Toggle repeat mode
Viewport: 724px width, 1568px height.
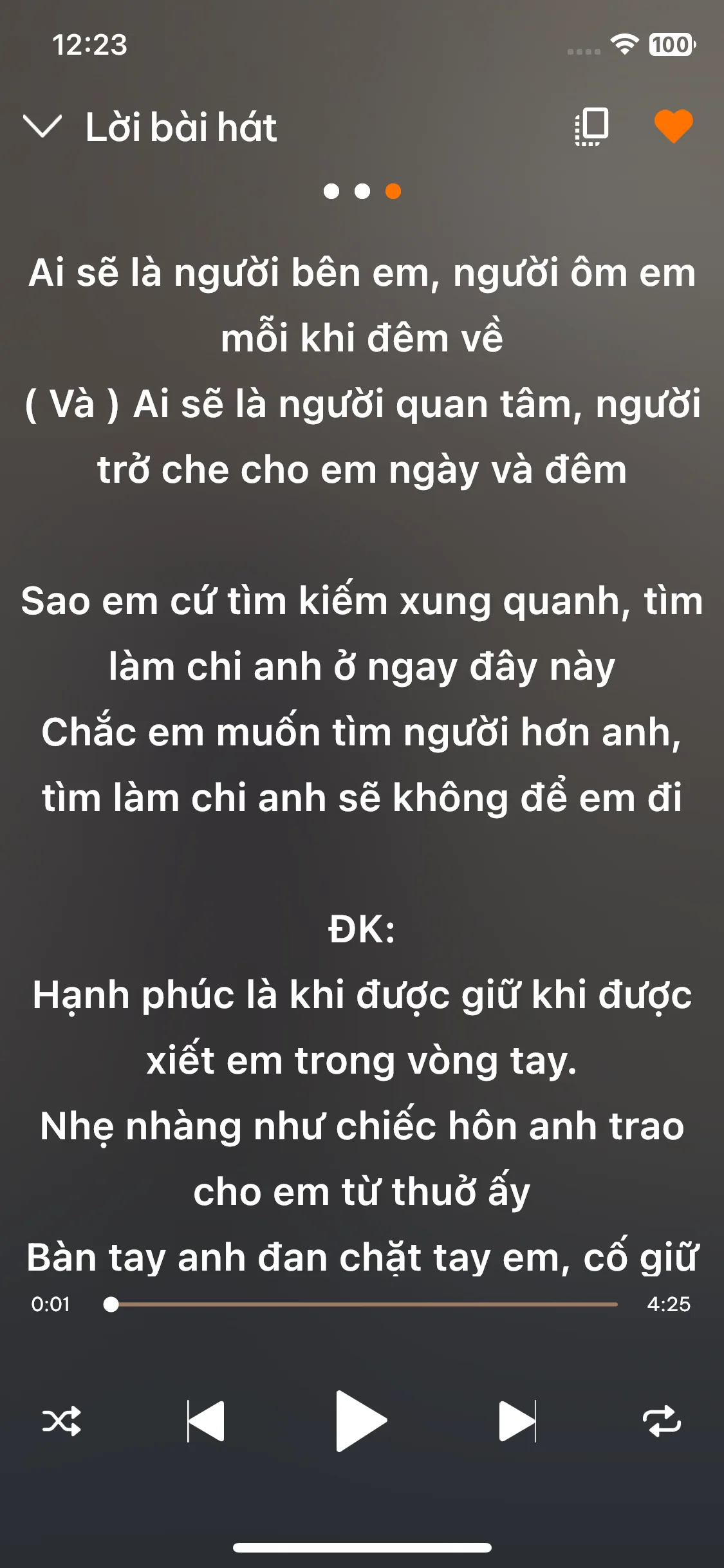click(x=662, y=1421)
